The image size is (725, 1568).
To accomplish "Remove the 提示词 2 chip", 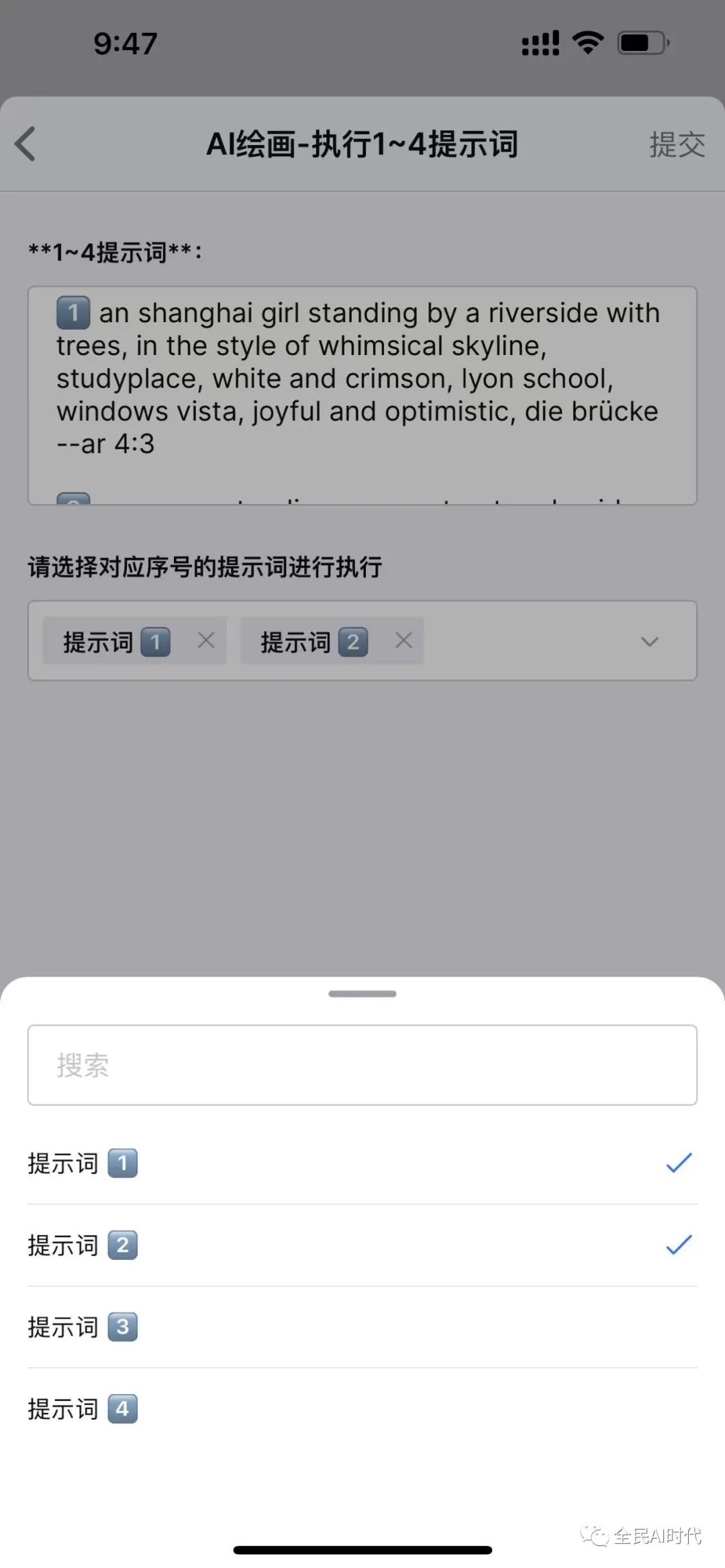I will [x=403, y=641].
